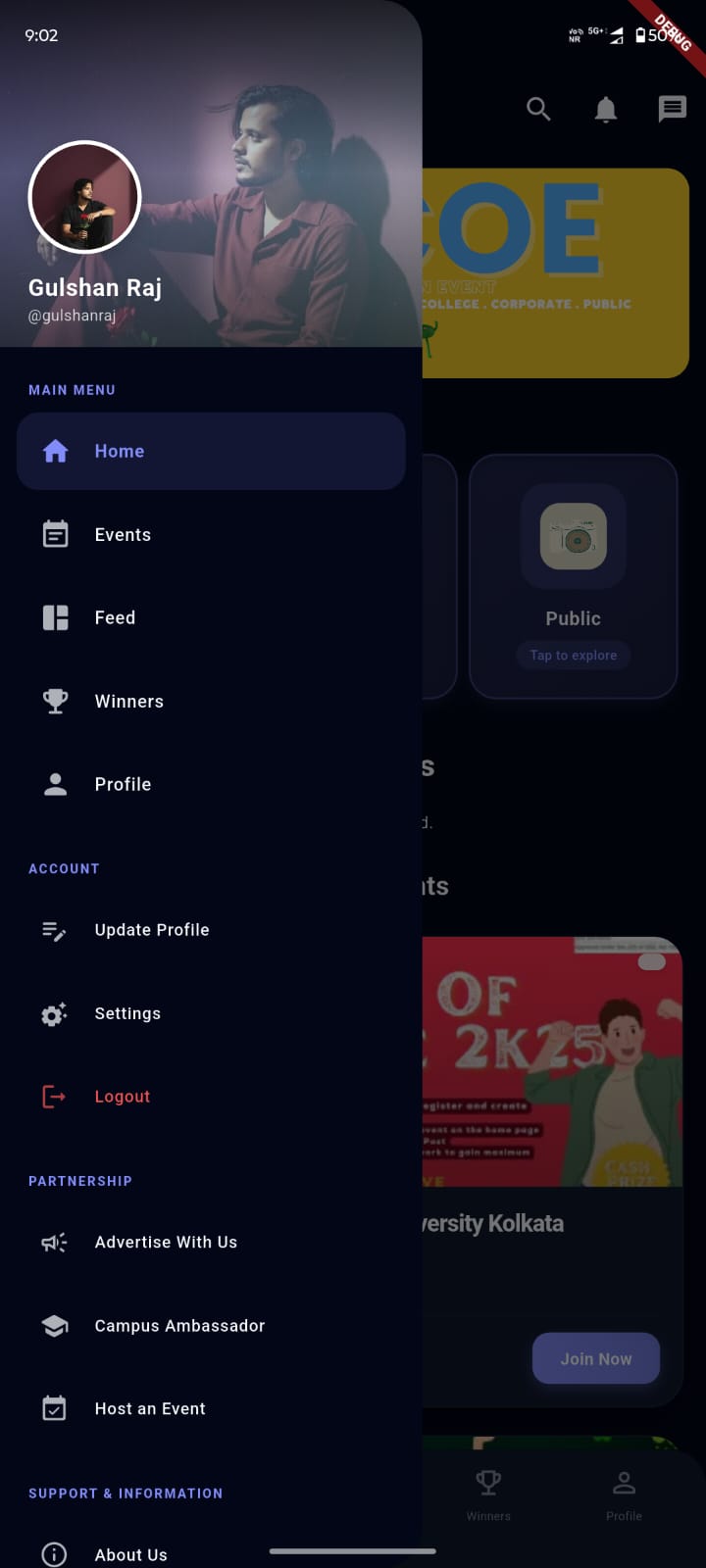Tap Gulshan Raj's profile avatar

tap(85, 198)
